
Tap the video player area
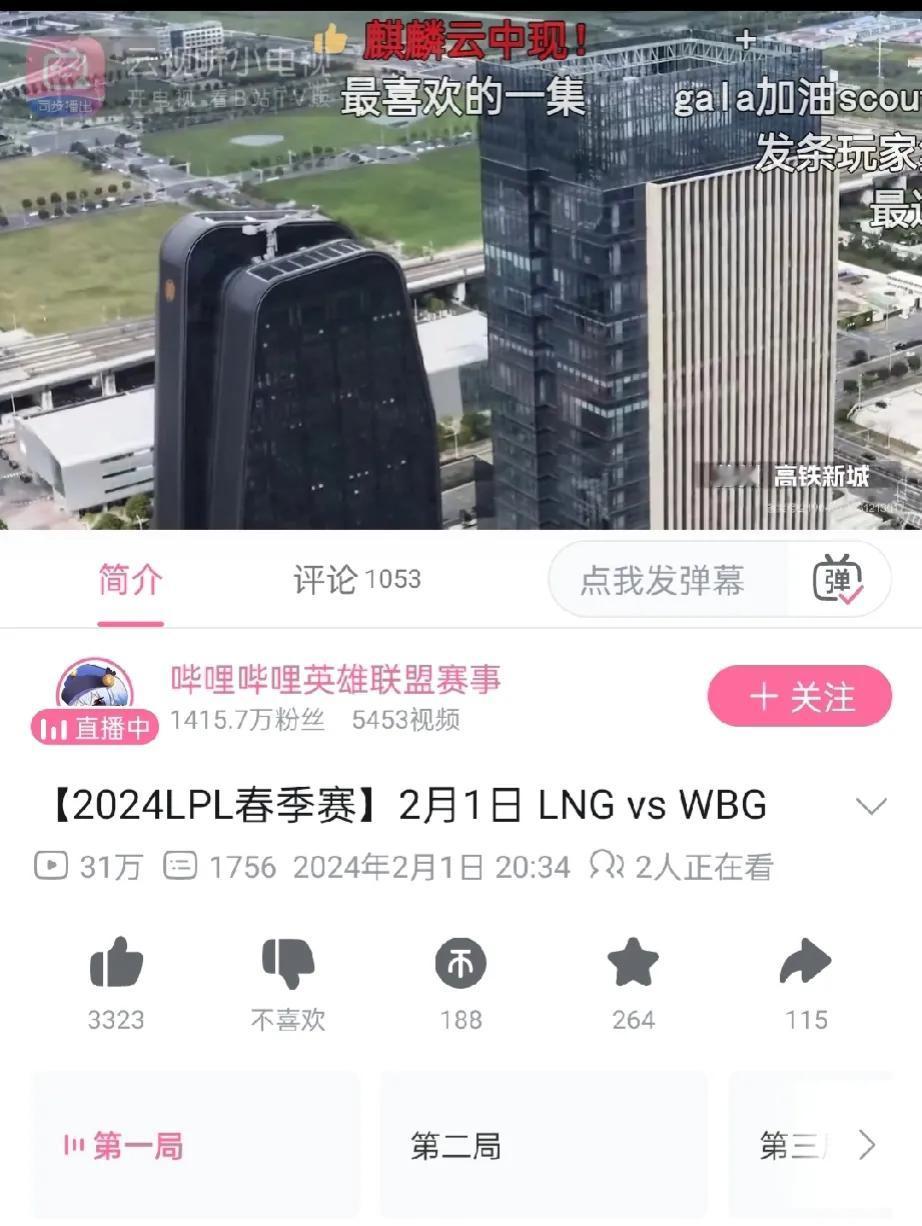(461, 270)
